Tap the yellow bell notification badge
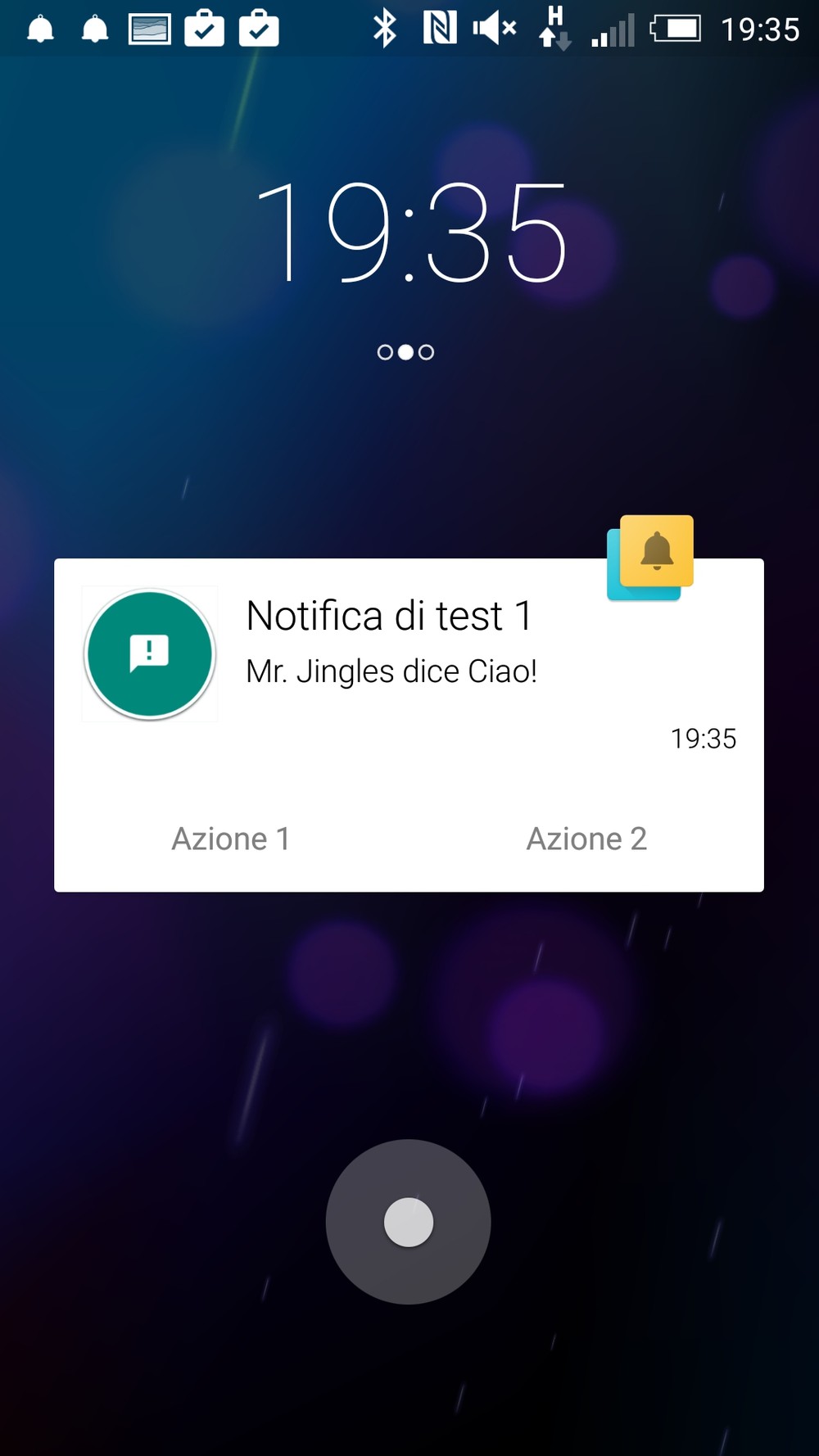 click(655, 552)
